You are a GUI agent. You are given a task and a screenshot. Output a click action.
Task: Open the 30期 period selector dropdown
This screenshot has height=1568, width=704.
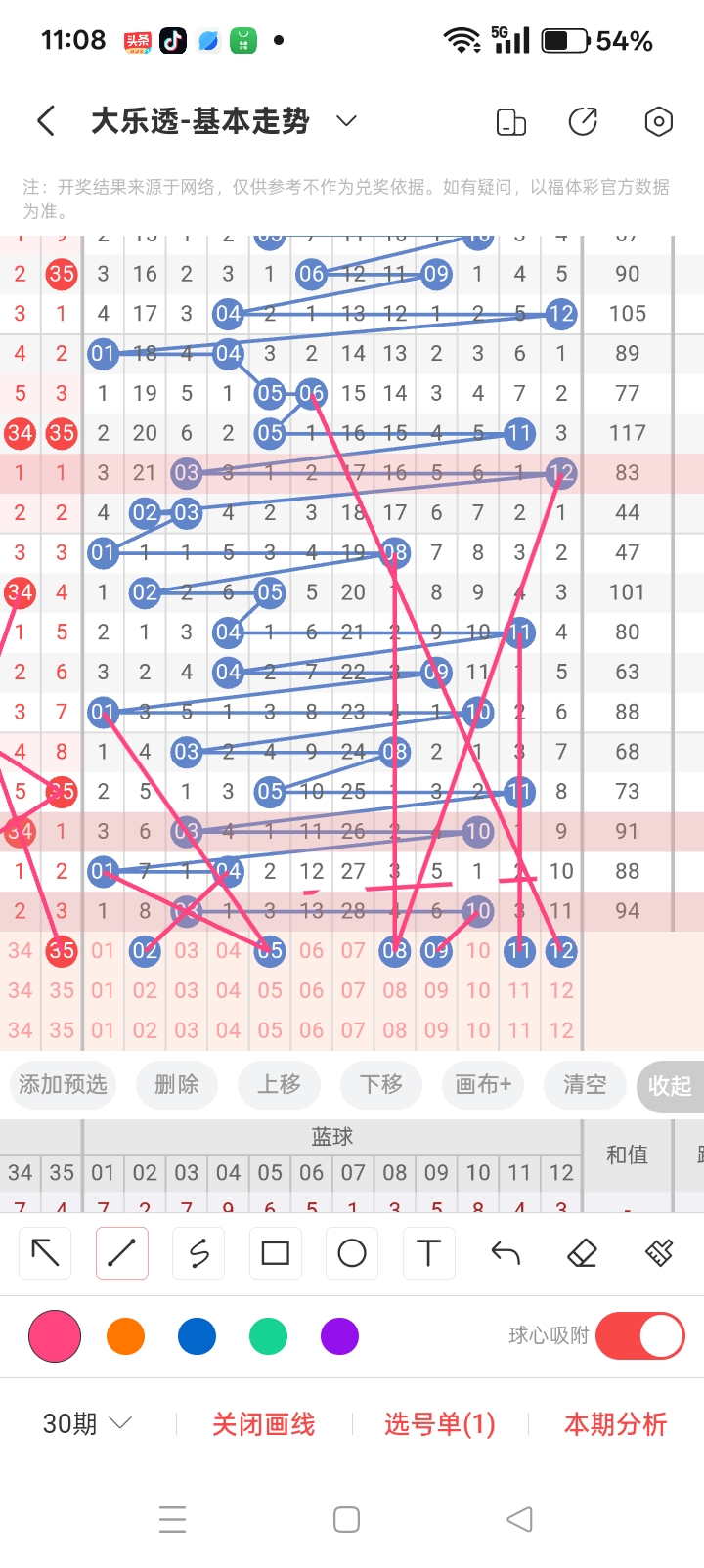85,1424
